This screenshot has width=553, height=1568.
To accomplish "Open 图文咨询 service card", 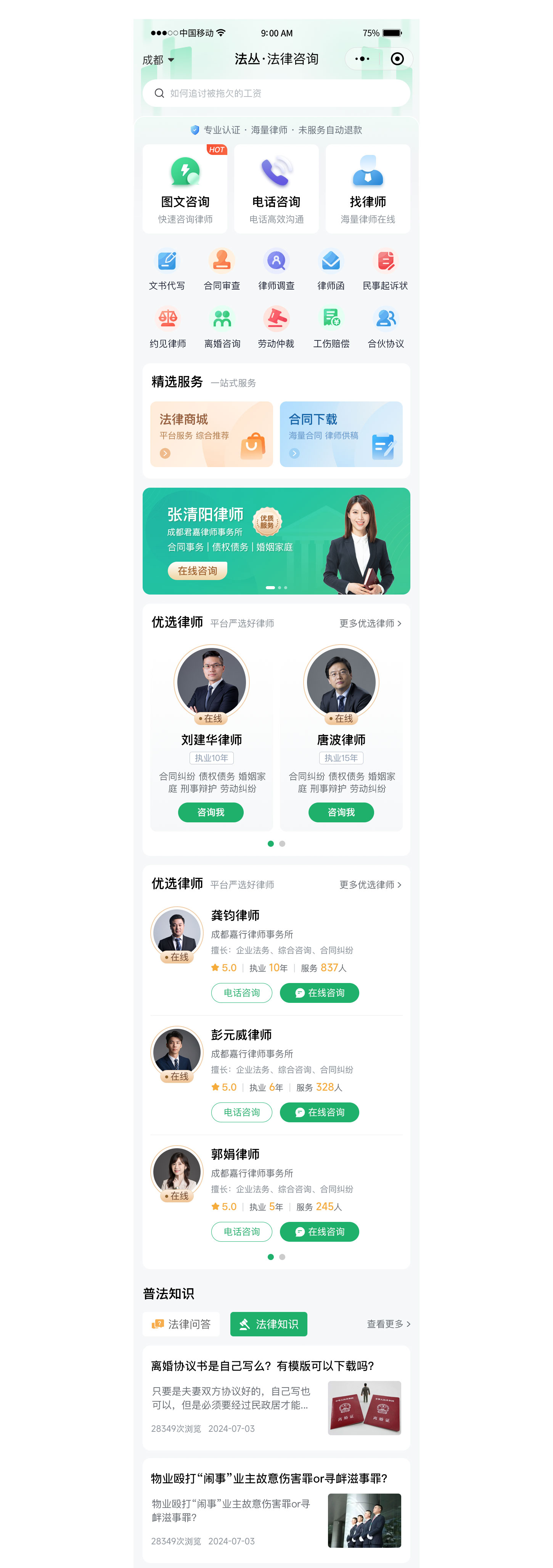I will point(185,189).
